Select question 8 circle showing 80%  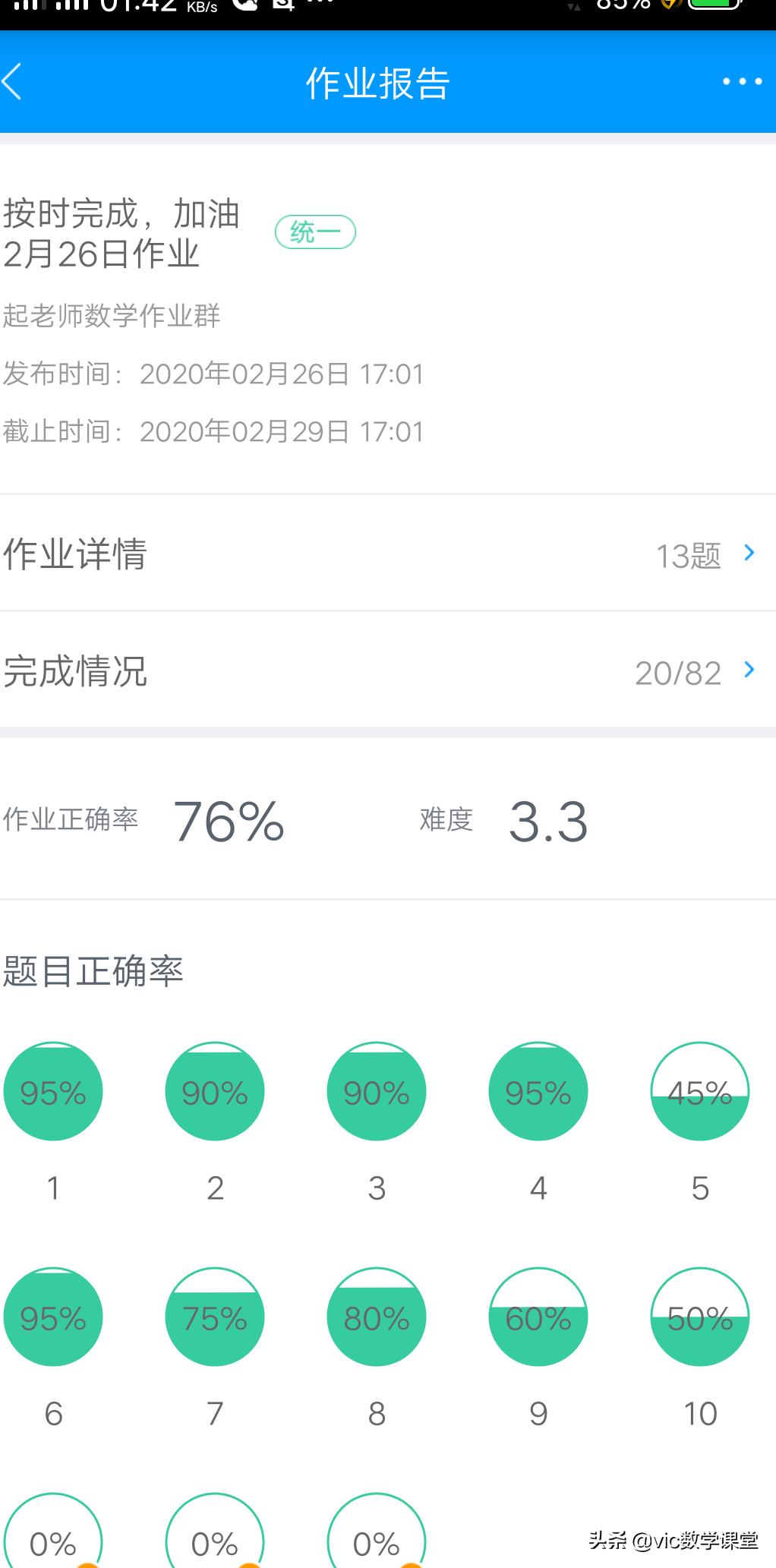click(x=377, y=1317)
